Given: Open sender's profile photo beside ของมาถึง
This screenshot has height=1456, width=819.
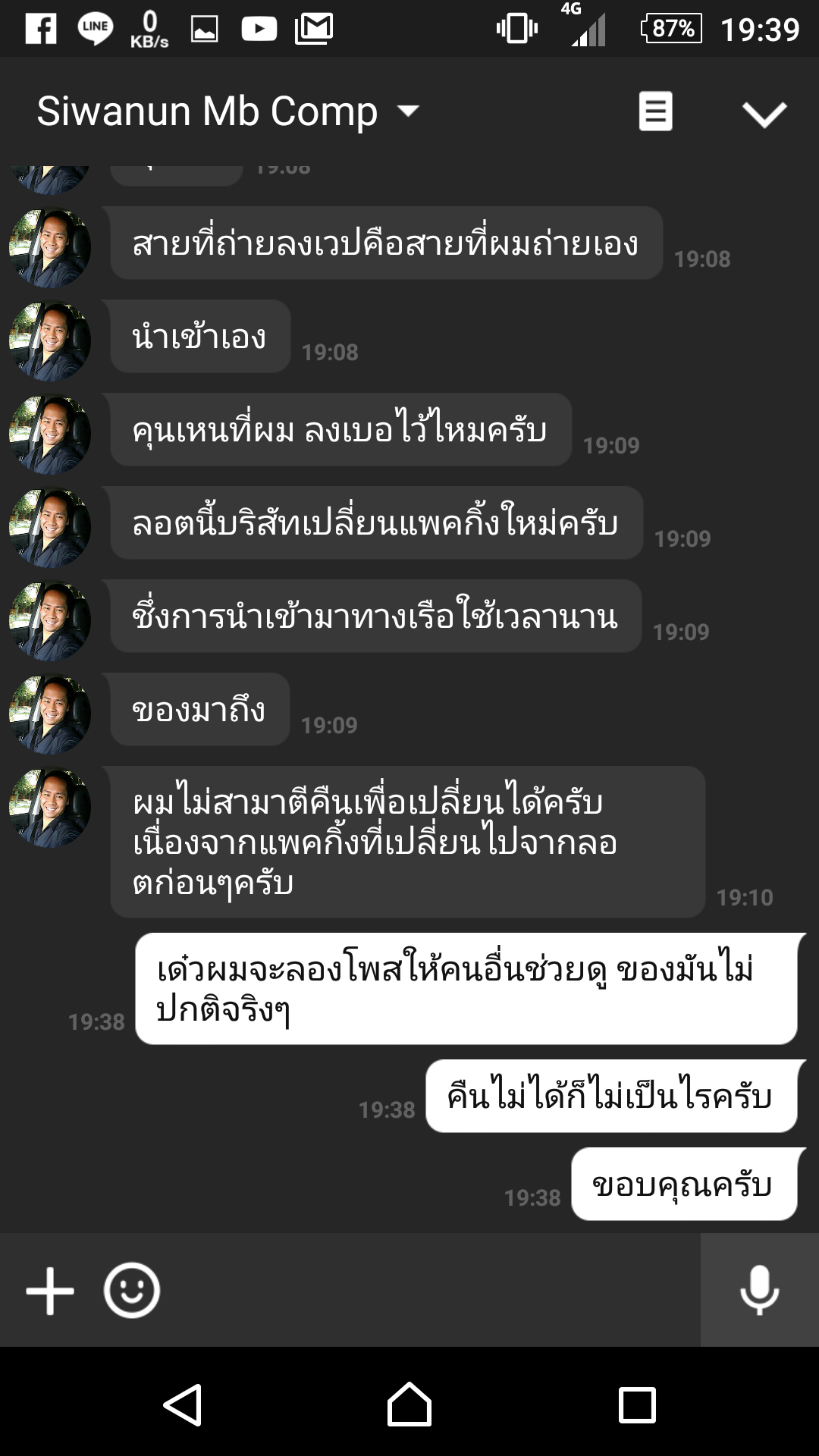Looking at the screenshot, I should [x=50, y=714].
